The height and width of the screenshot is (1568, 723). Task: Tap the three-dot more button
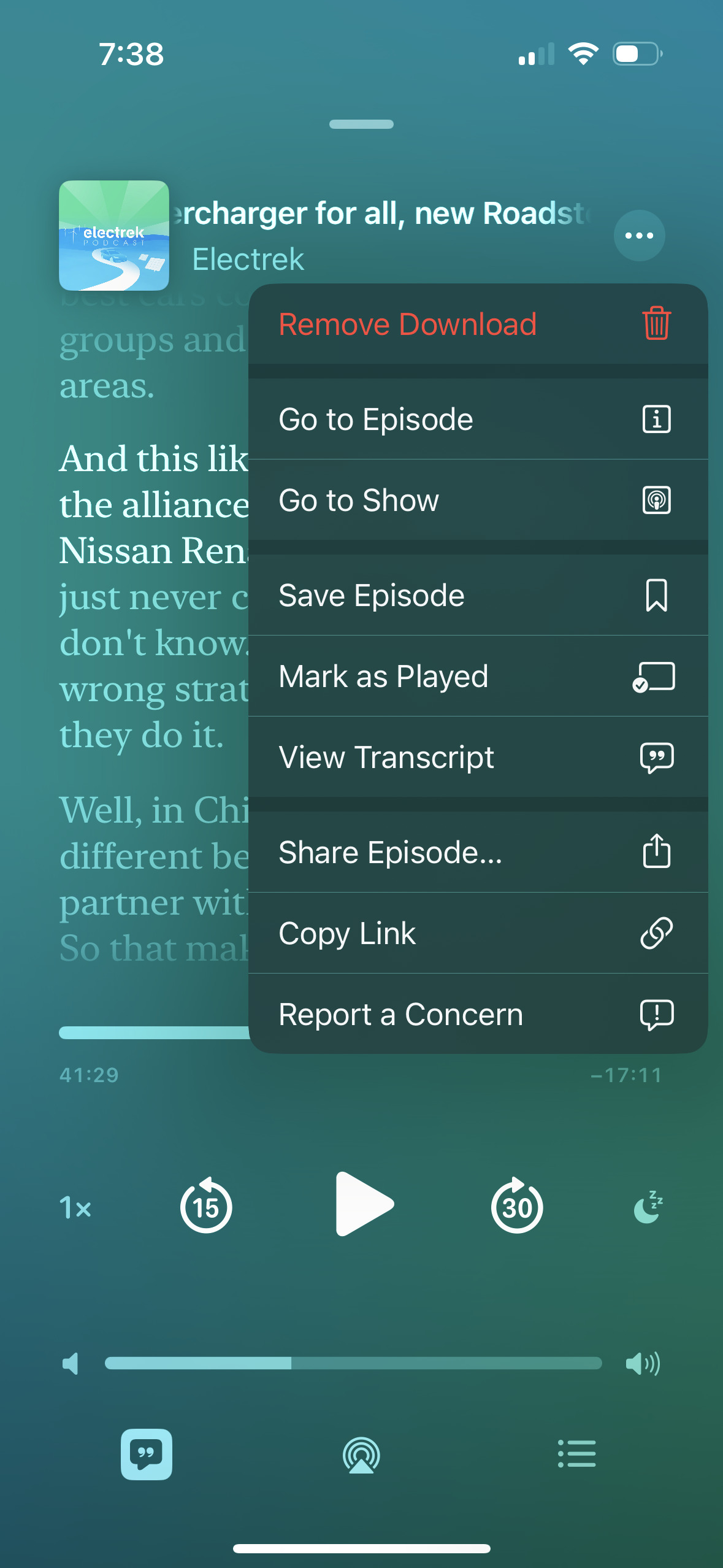pyautogui.click(x=639, y=236)
